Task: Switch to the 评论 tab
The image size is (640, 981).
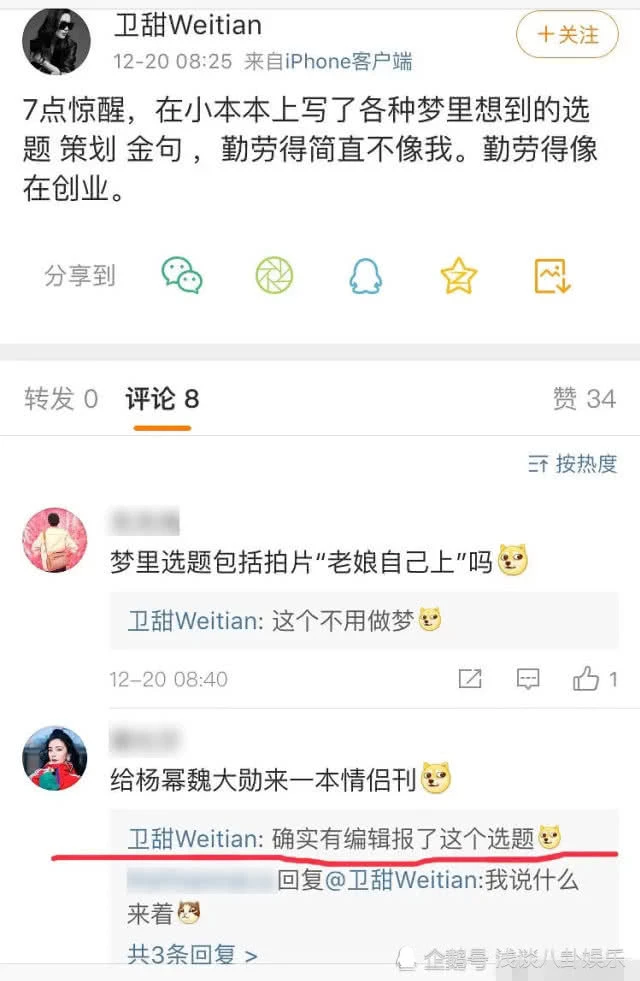Action: coord(161,399)
